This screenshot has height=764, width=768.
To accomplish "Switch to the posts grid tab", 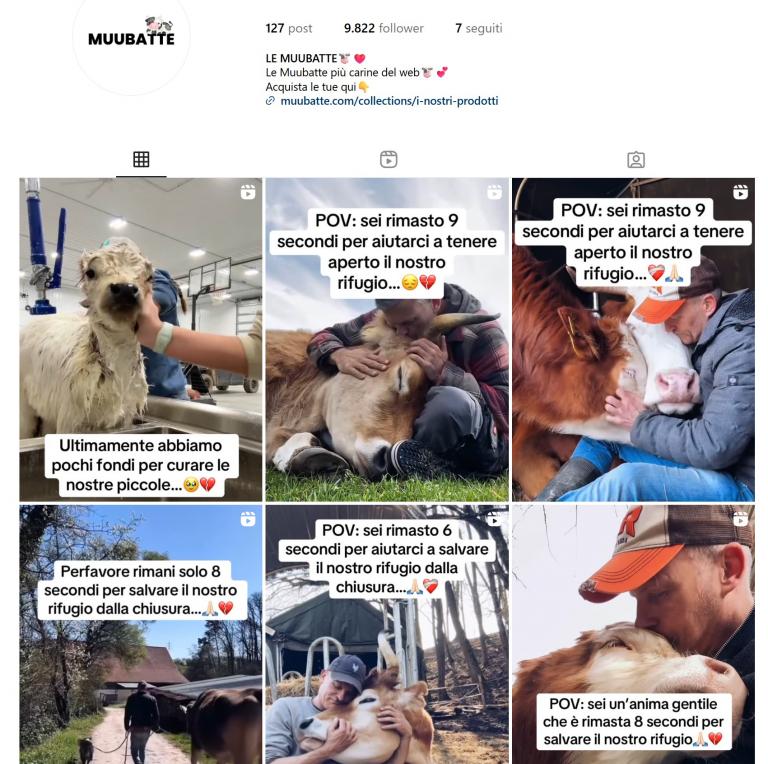I will (x=141, y=159).
